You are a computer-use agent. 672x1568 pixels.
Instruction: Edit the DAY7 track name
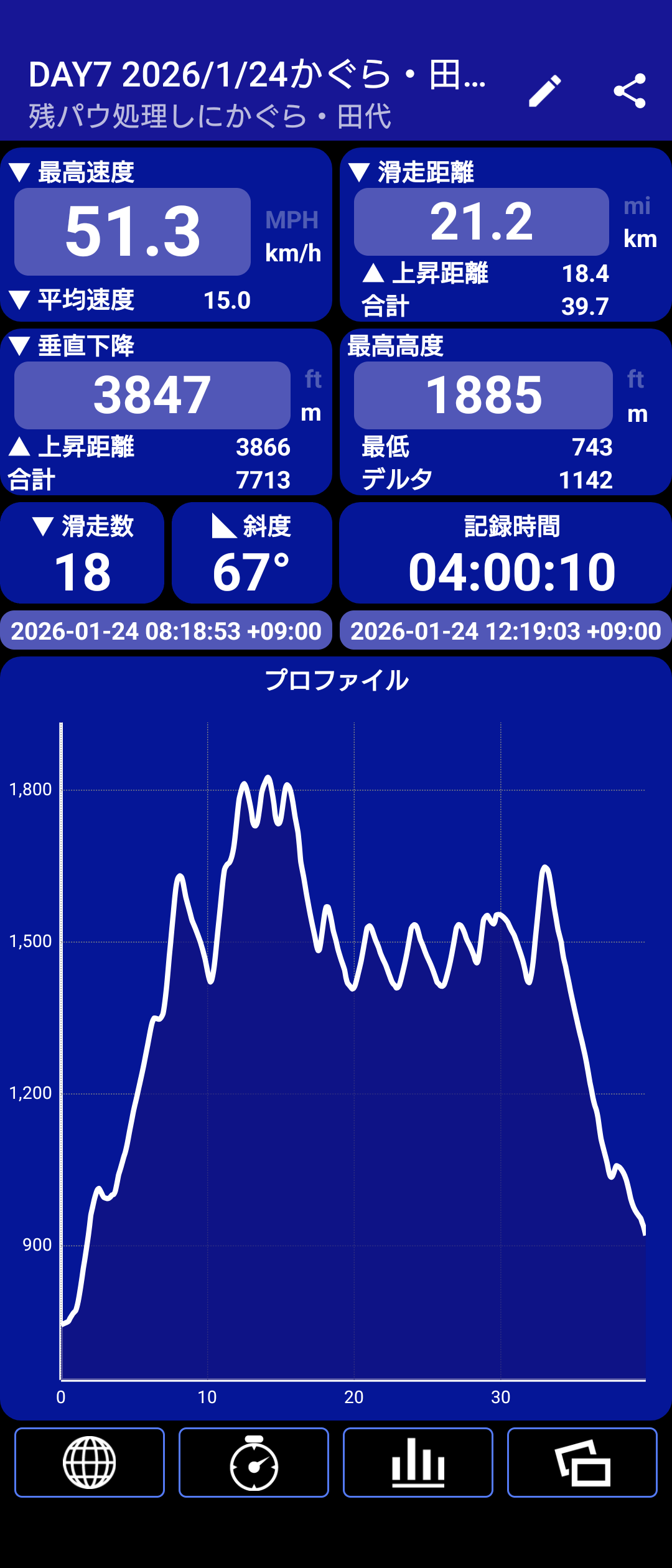click(x=545, y=91)
